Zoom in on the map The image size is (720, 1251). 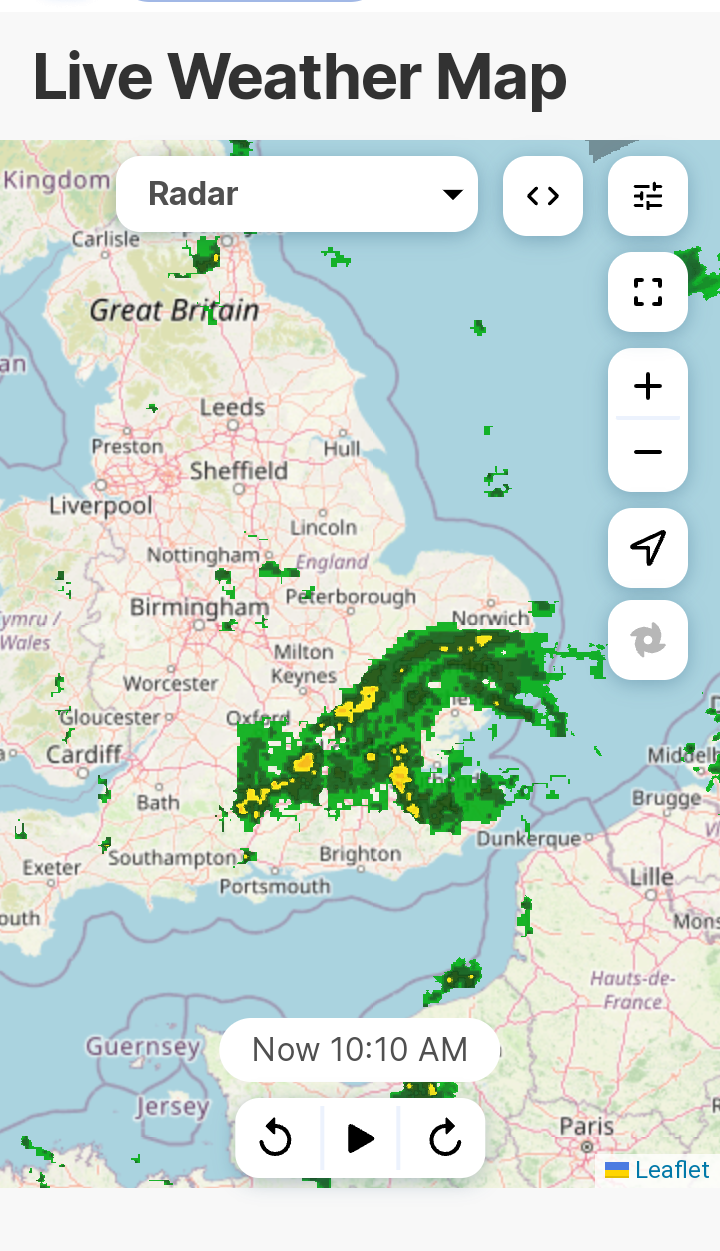(x=648, y=386)
